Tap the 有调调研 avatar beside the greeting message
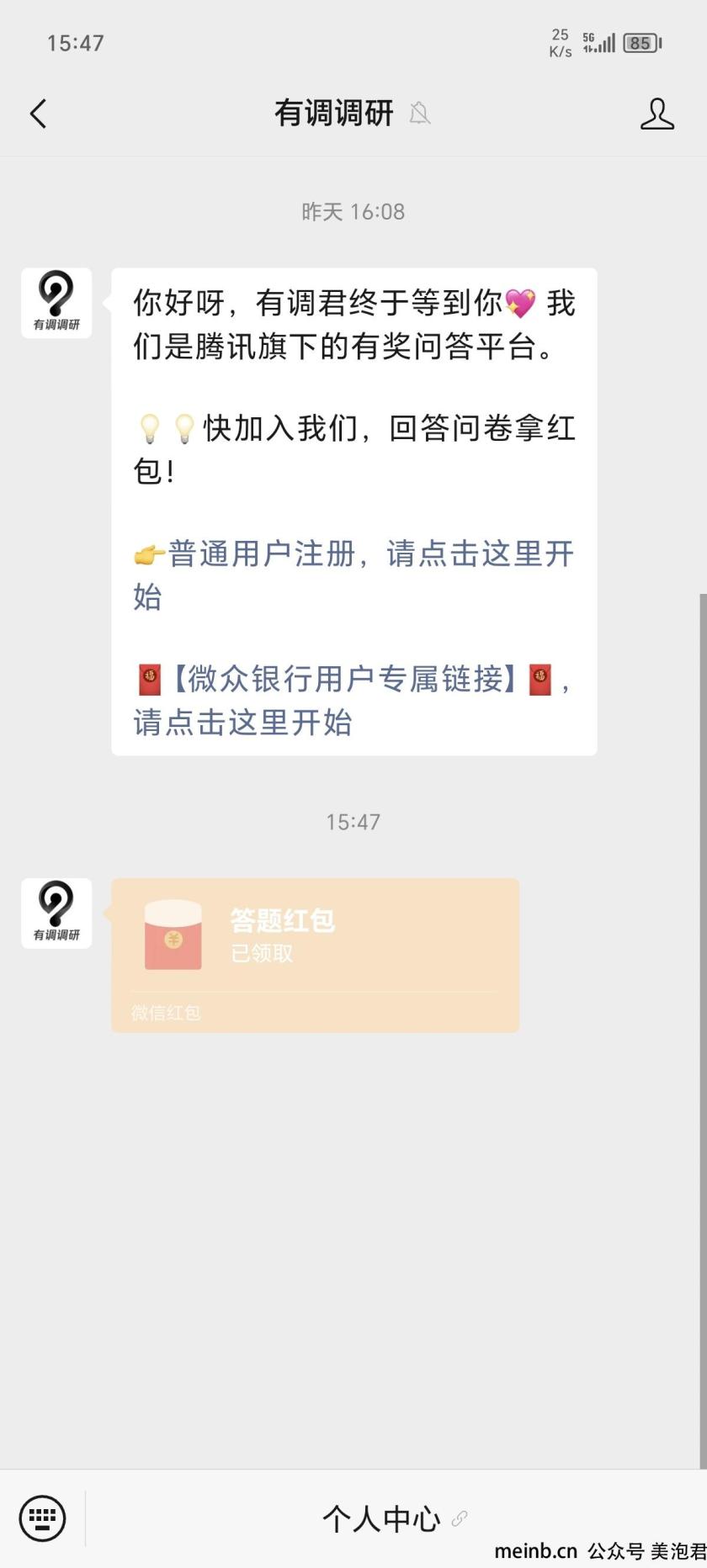 point(56,303)
